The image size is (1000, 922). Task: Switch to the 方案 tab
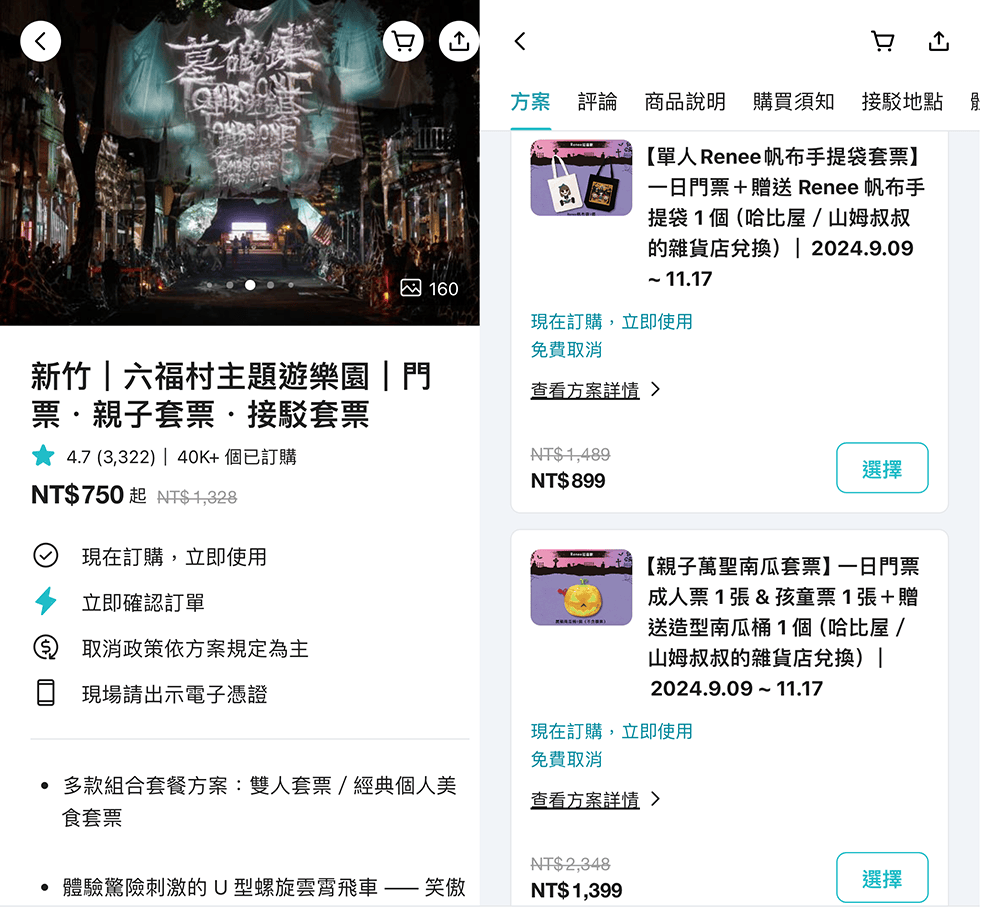pos(531,102)
